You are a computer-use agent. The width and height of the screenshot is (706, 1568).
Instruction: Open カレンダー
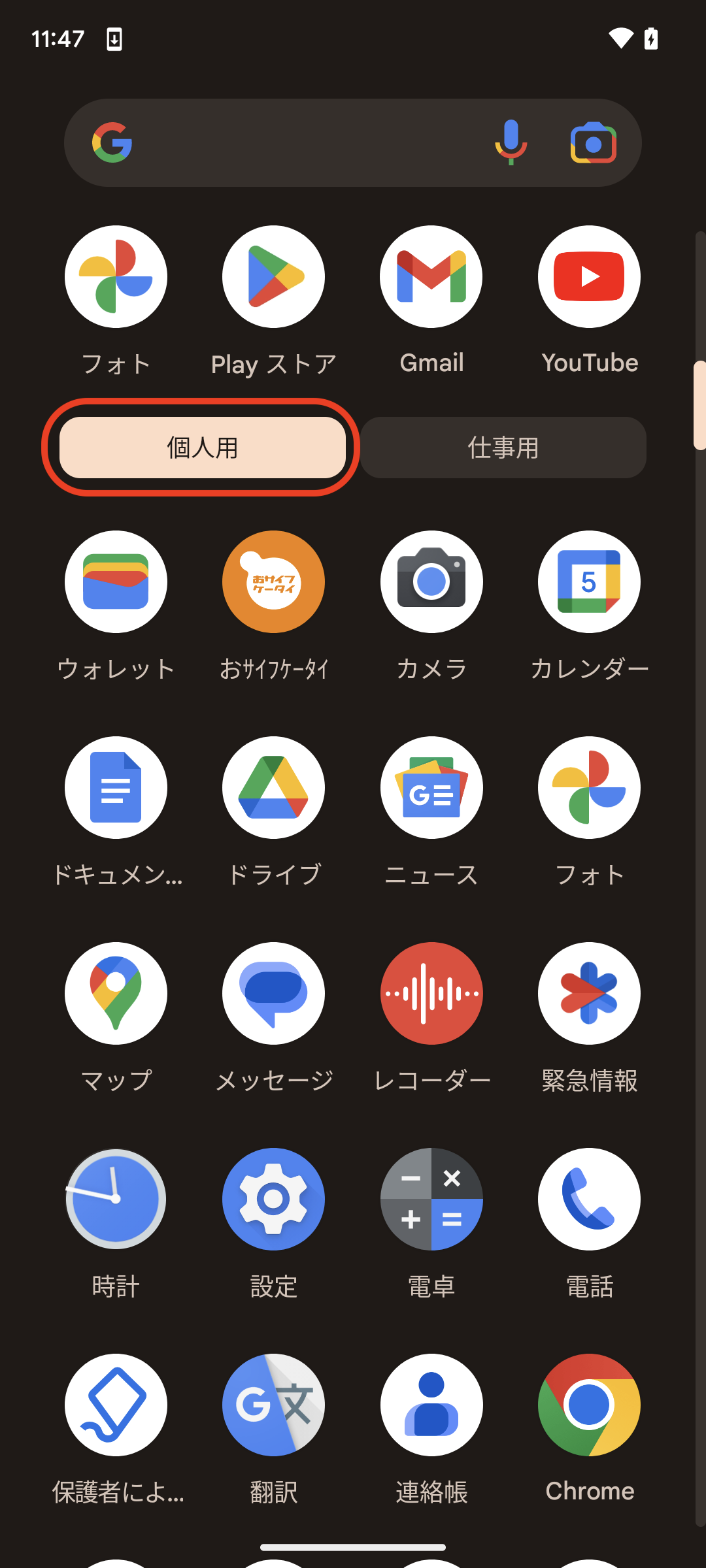589,581
